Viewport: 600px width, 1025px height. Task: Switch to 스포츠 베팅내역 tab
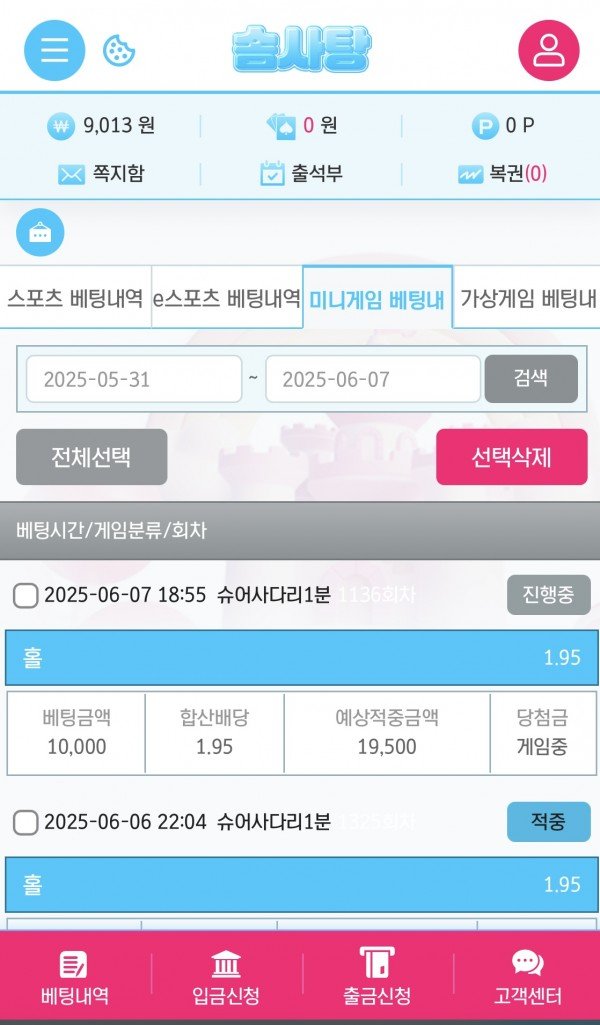[75, 298]
